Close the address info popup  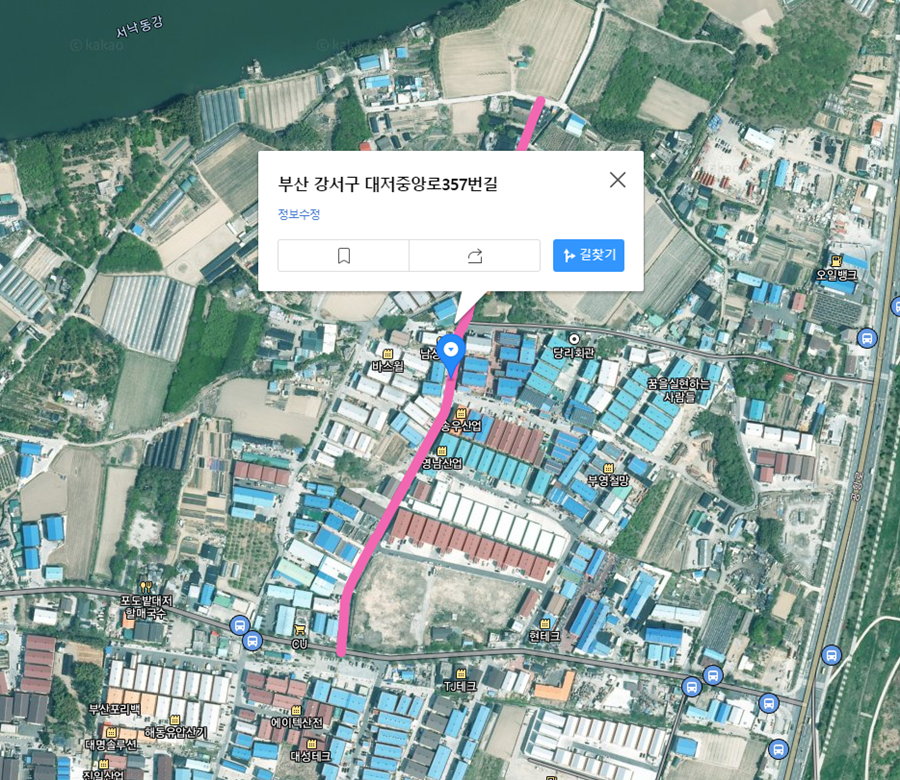pyautogui.click(x=618, y=180)
